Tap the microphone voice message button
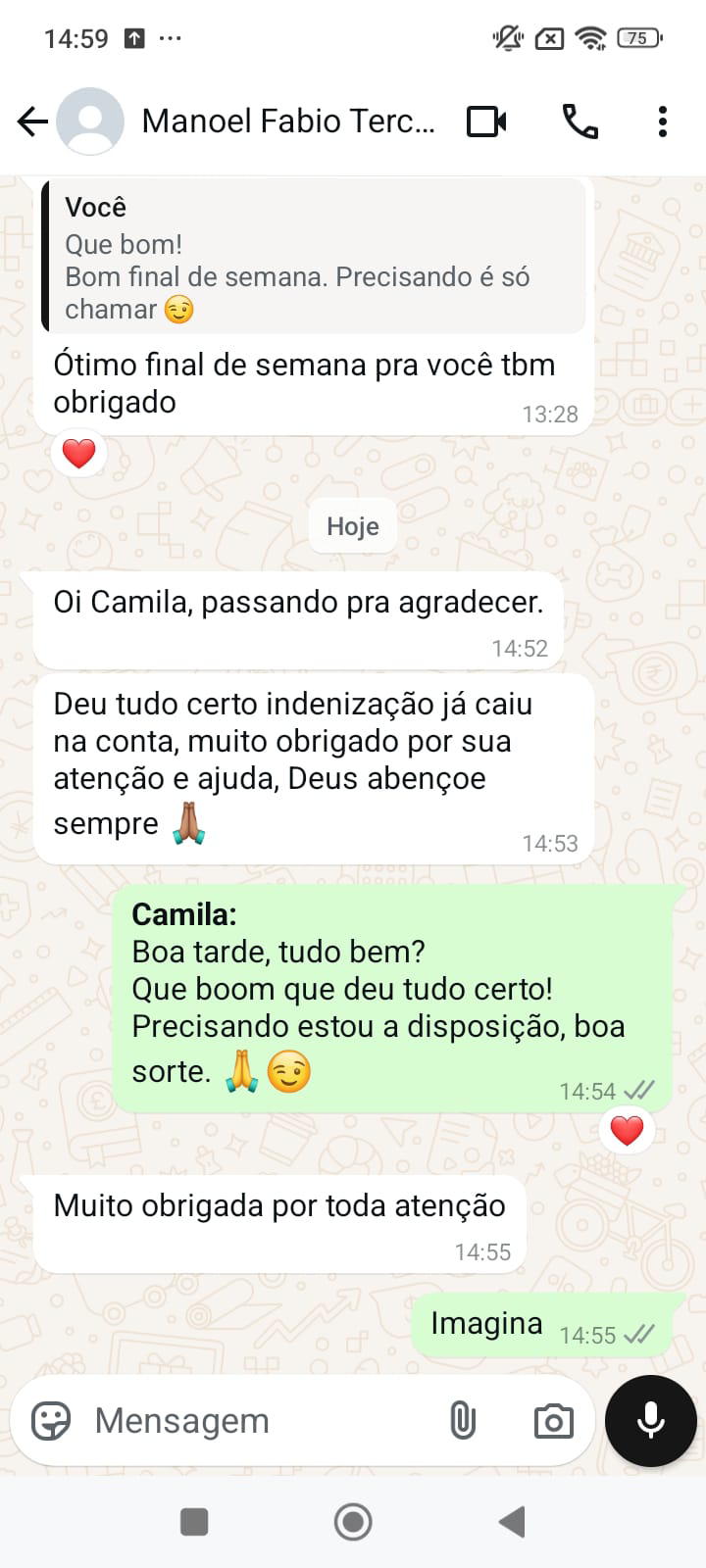706x1568 pixels. click(x=651, y=1421)
